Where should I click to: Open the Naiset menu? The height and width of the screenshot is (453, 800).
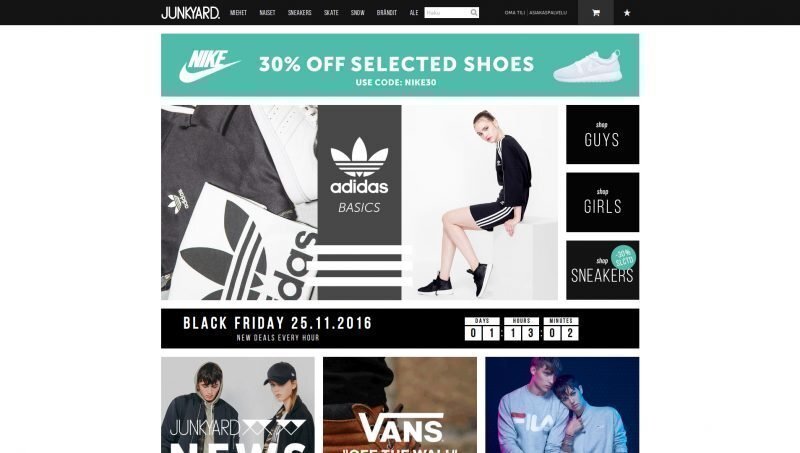[267, 13]
